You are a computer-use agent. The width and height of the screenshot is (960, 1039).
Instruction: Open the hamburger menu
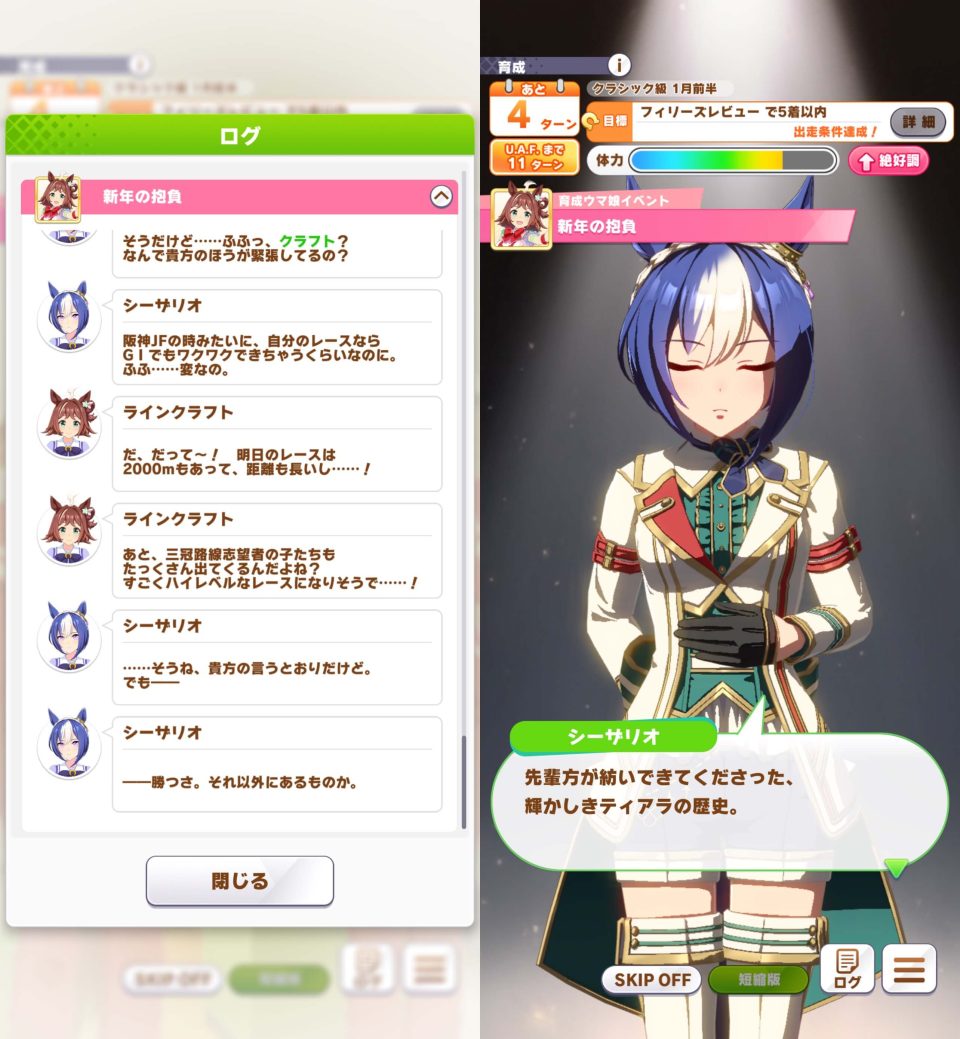(909, 969)
